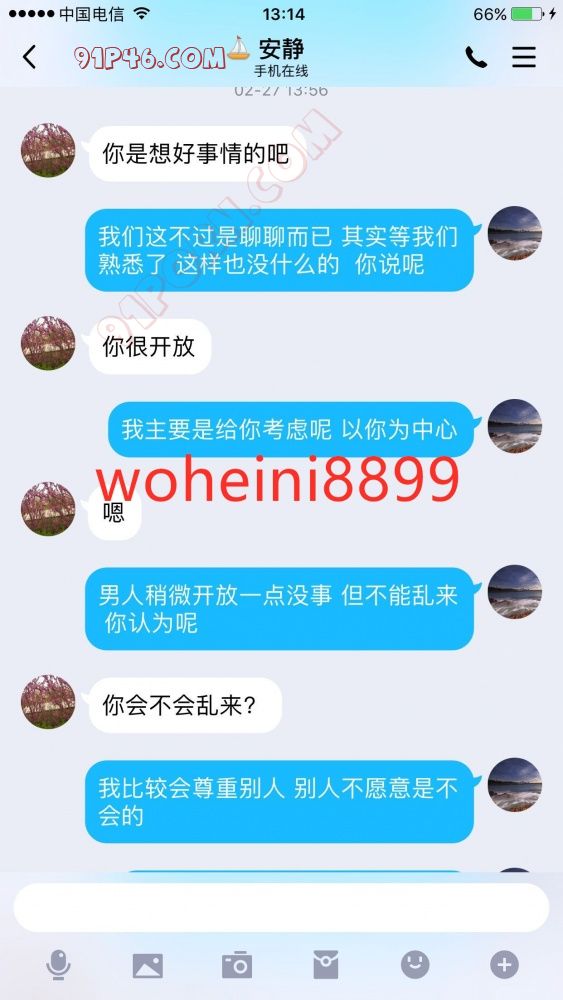Open more options with the plus icon
The height and width of the screenshot is (1000, 563).
pos(504,965)
